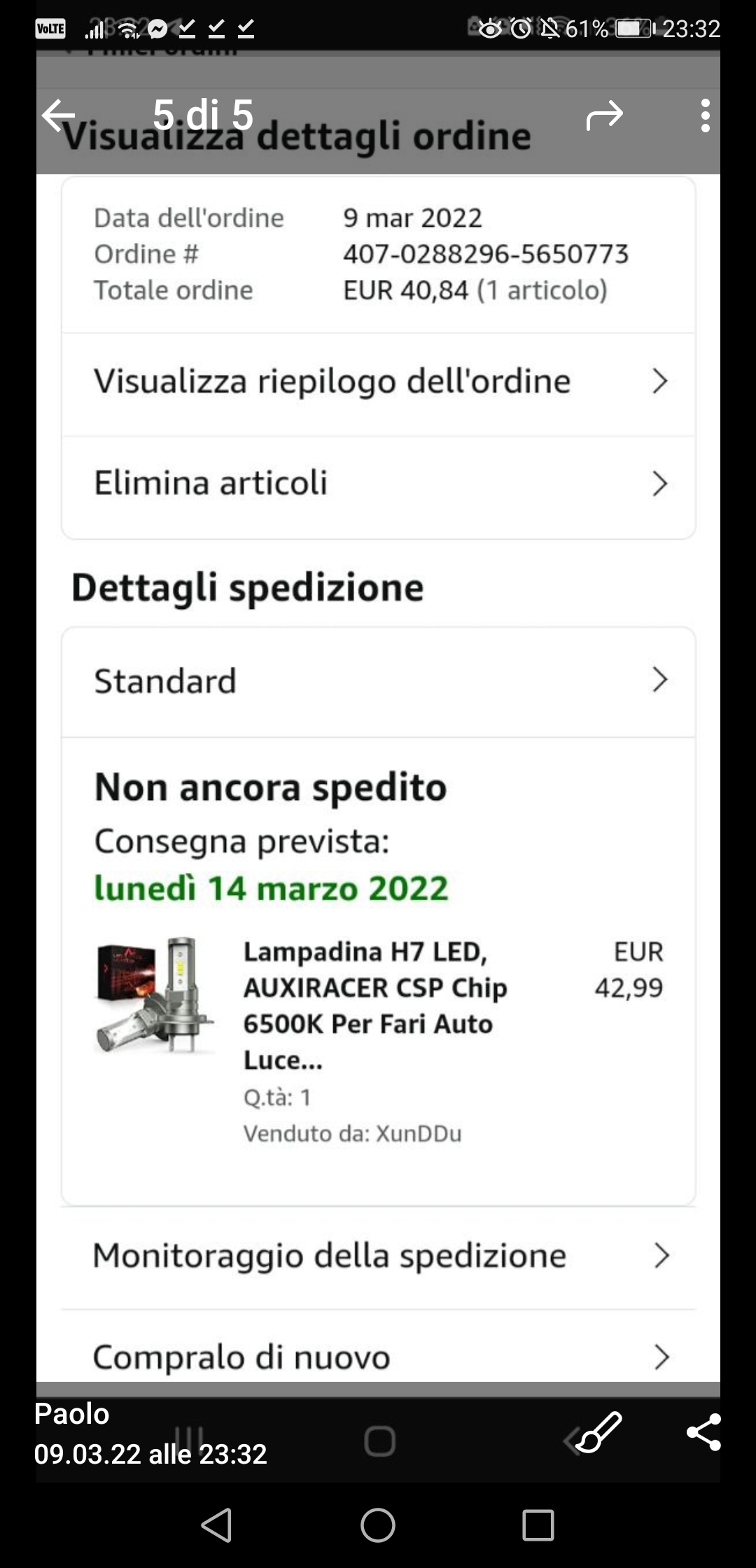Go to the home screen
Screen dimensions: 756x1568
tap(378, 1525)
